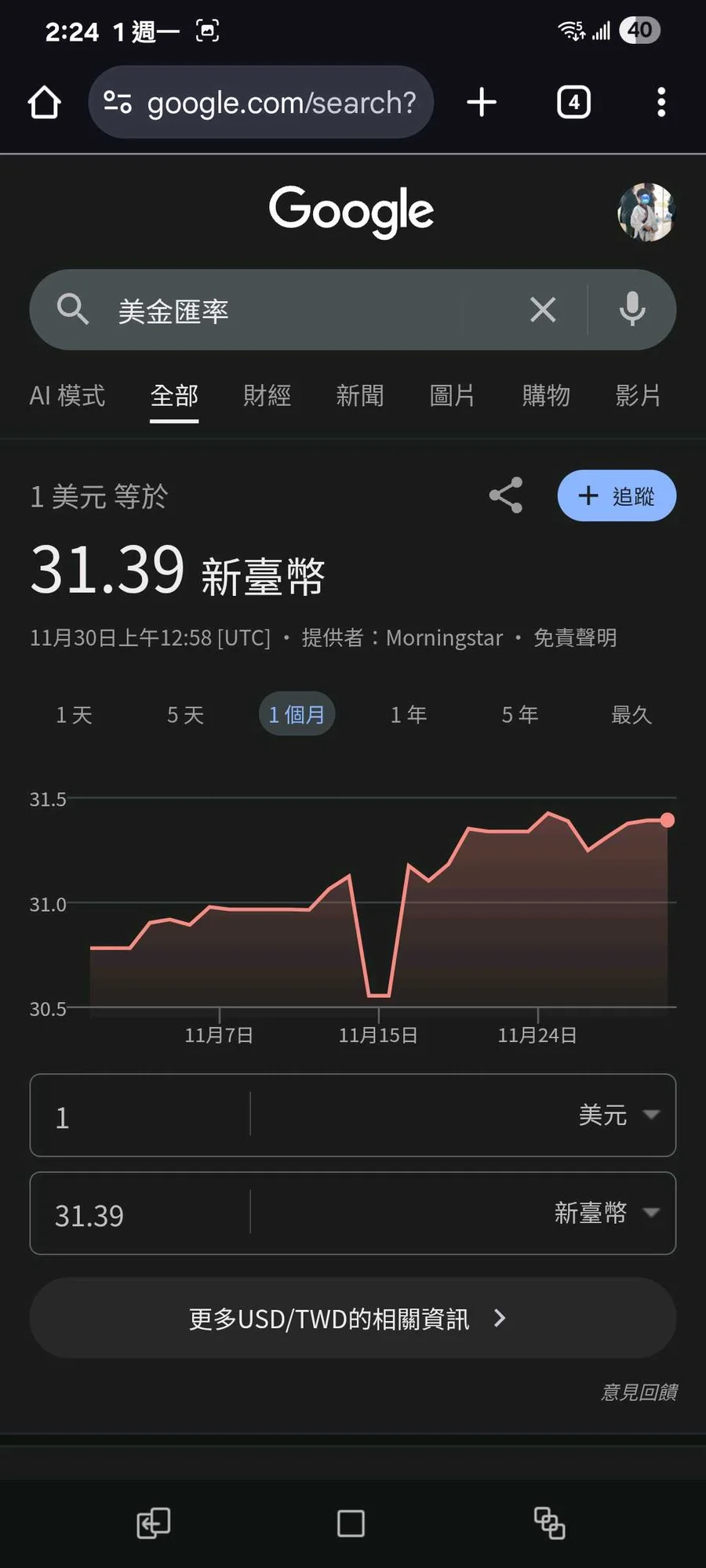Image resolution: width=706 pixels, height=1568 pixels.
Task: Switch to the 財經 tab
Action: pyautogui.click(x=267, y=396)
